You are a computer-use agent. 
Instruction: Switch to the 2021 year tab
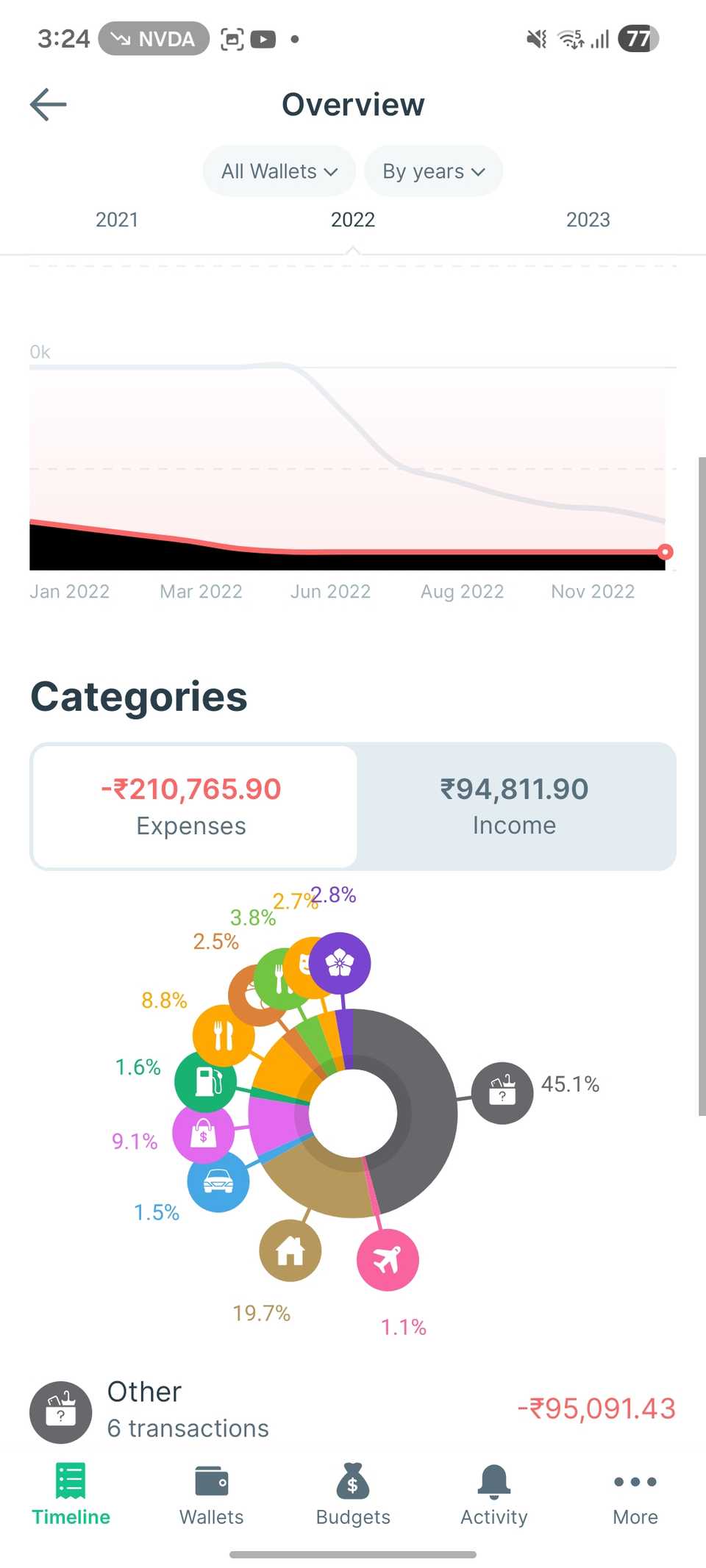point(117,218)
